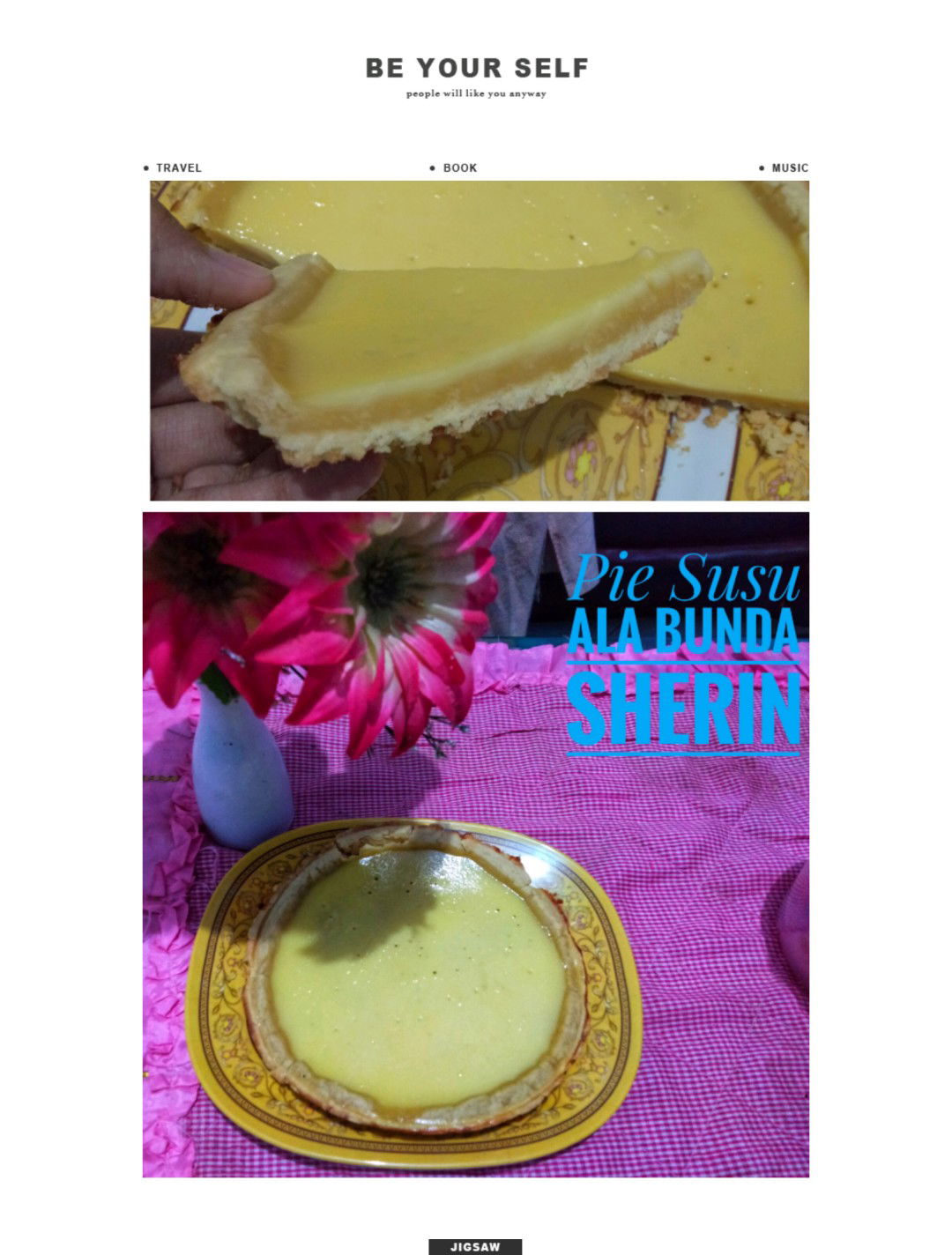The height and width of the screenshot is (1255, 952).
Task: Click the BE YOUR SELF site title
Action: [476, 66]
